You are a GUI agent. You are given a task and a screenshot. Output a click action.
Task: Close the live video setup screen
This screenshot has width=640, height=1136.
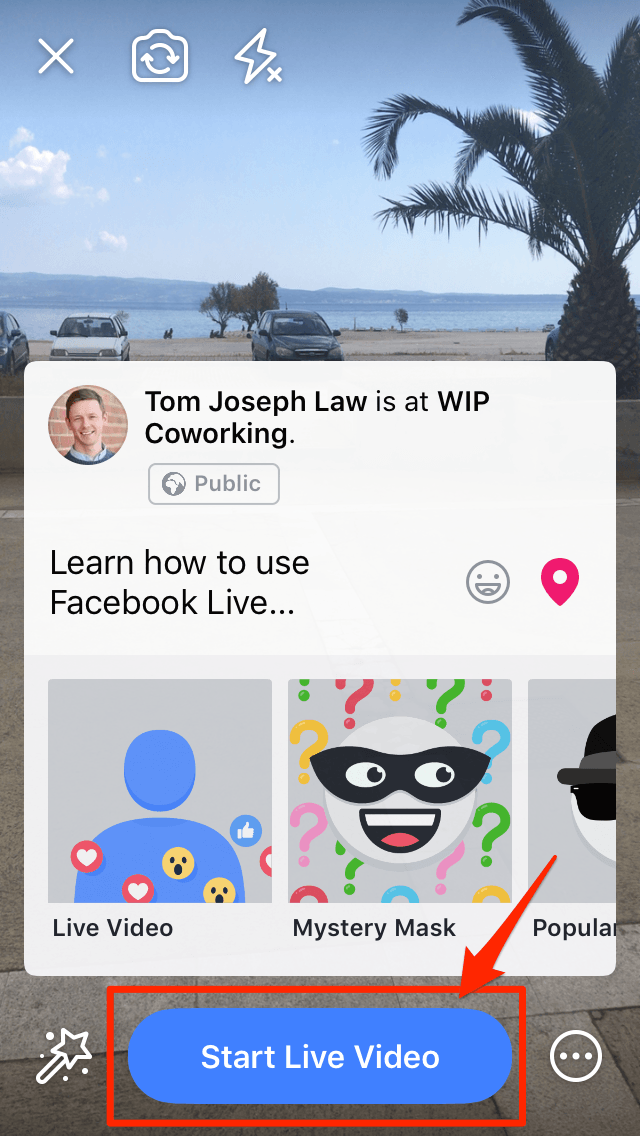pyautogui.click(x=56, y=57)
